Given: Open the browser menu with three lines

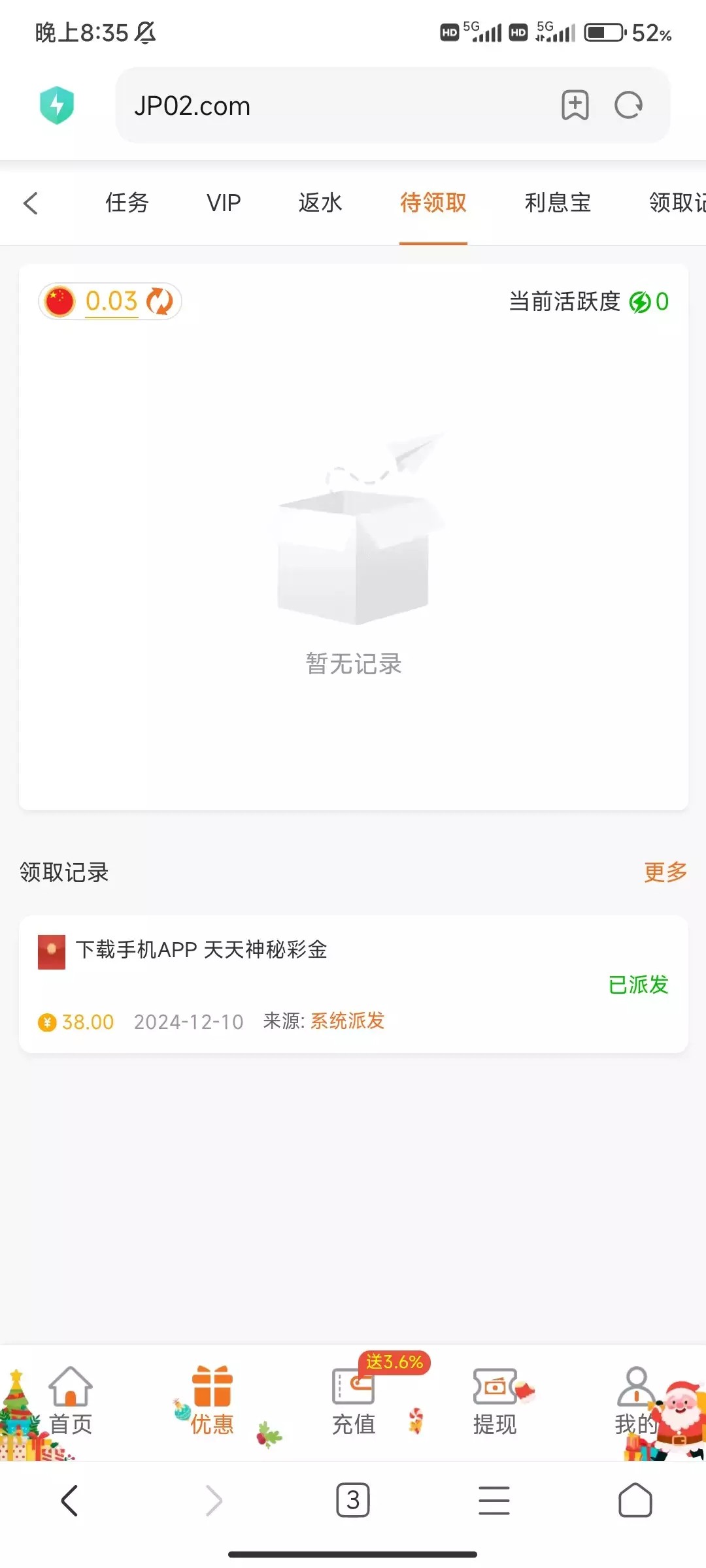Looking at the screenshot, I should click(x=494, y=1500).
